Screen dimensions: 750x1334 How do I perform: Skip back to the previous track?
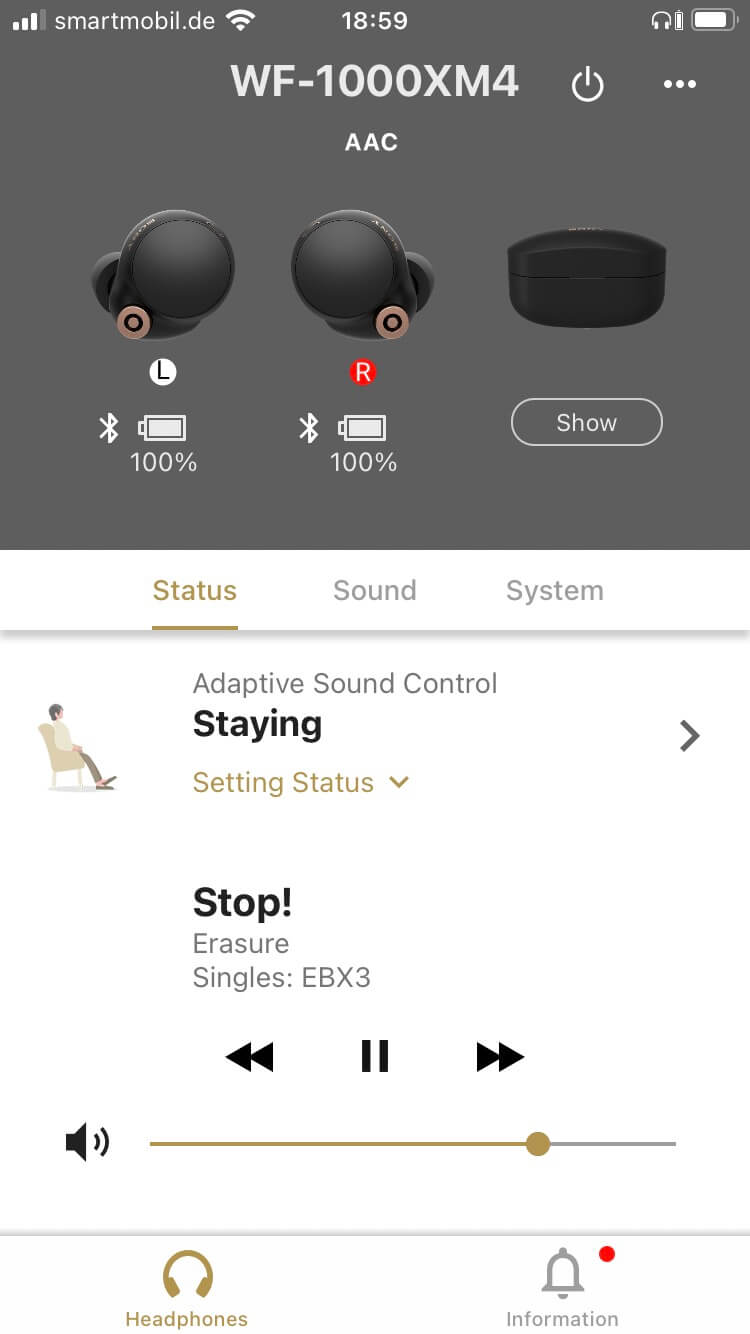point(250,1056)
